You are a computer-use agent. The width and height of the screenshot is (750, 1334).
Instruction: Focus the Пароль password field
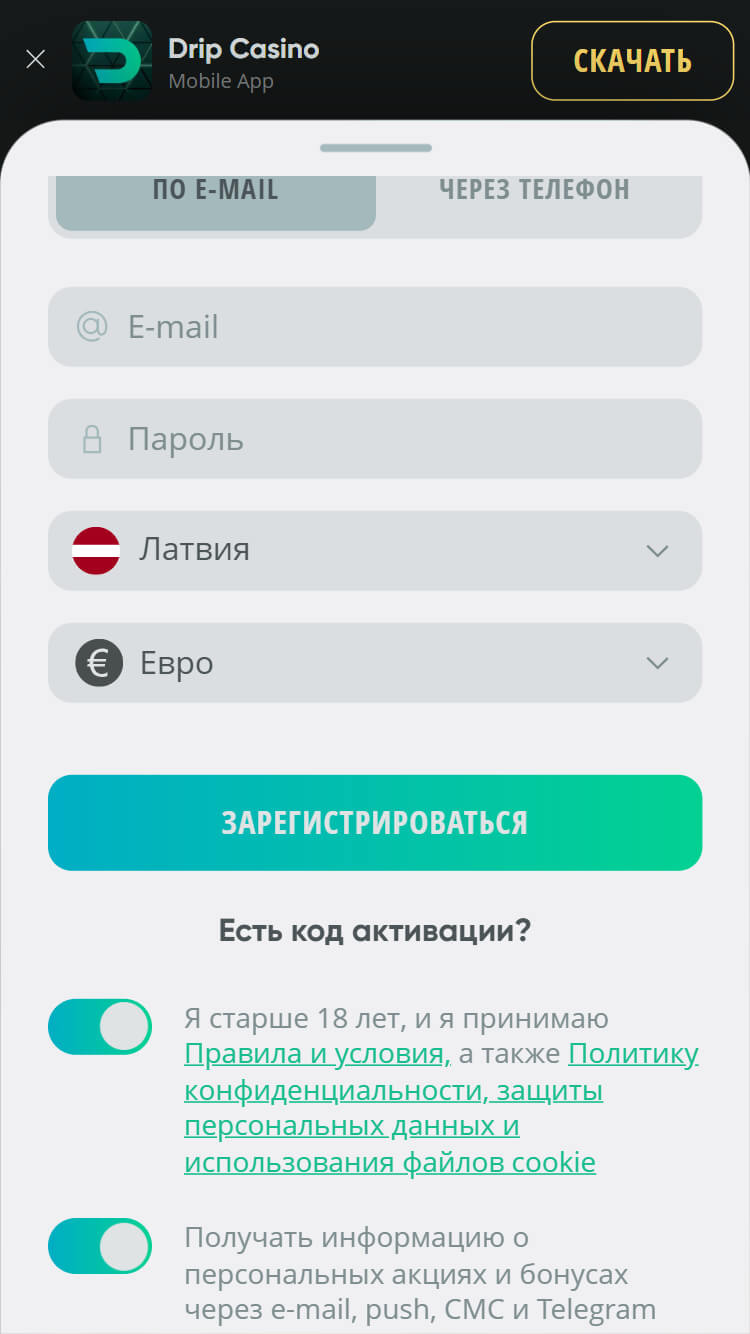point(375,439)
